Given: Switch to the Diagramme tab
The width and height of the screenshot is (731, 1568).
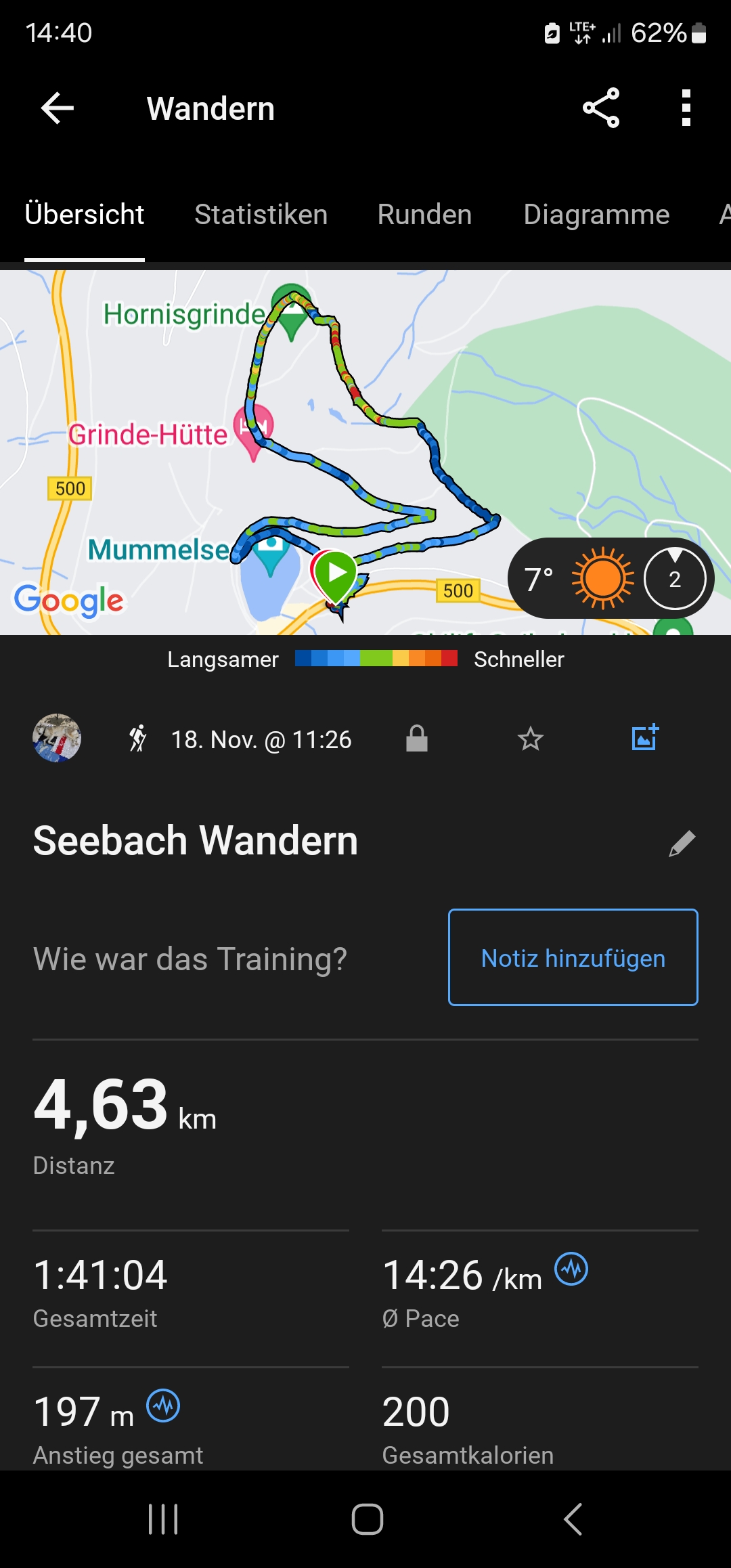Looking at the screenshot, I should pos(596,215).
